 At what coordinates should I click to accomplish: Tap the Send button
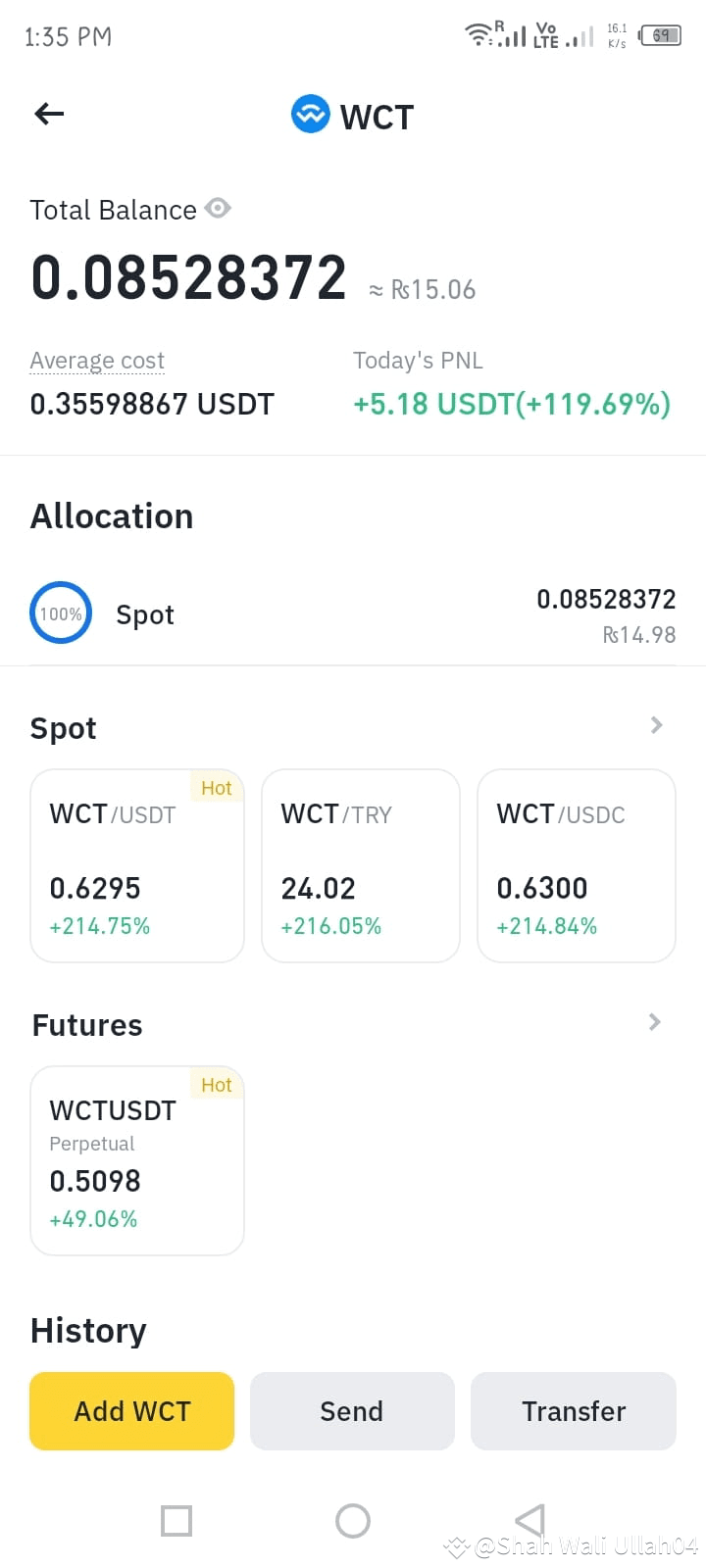tap(351, 1411)
